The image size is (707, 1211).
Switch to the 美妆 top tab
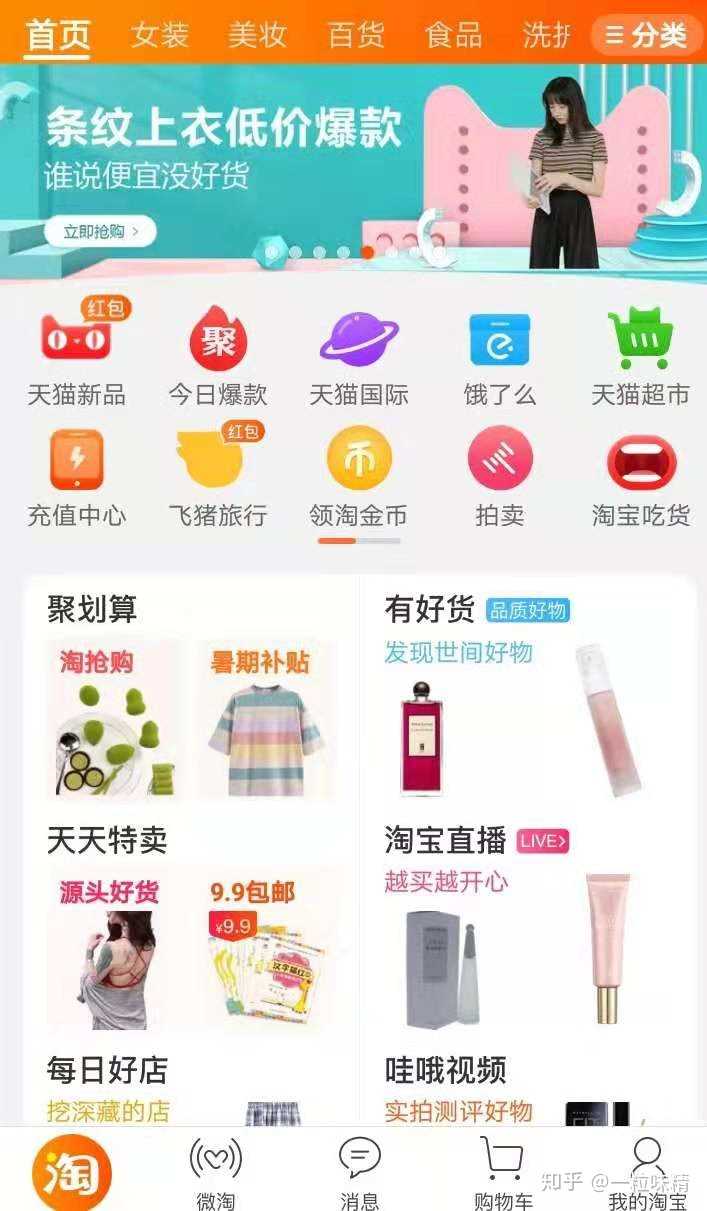point(257,36)
